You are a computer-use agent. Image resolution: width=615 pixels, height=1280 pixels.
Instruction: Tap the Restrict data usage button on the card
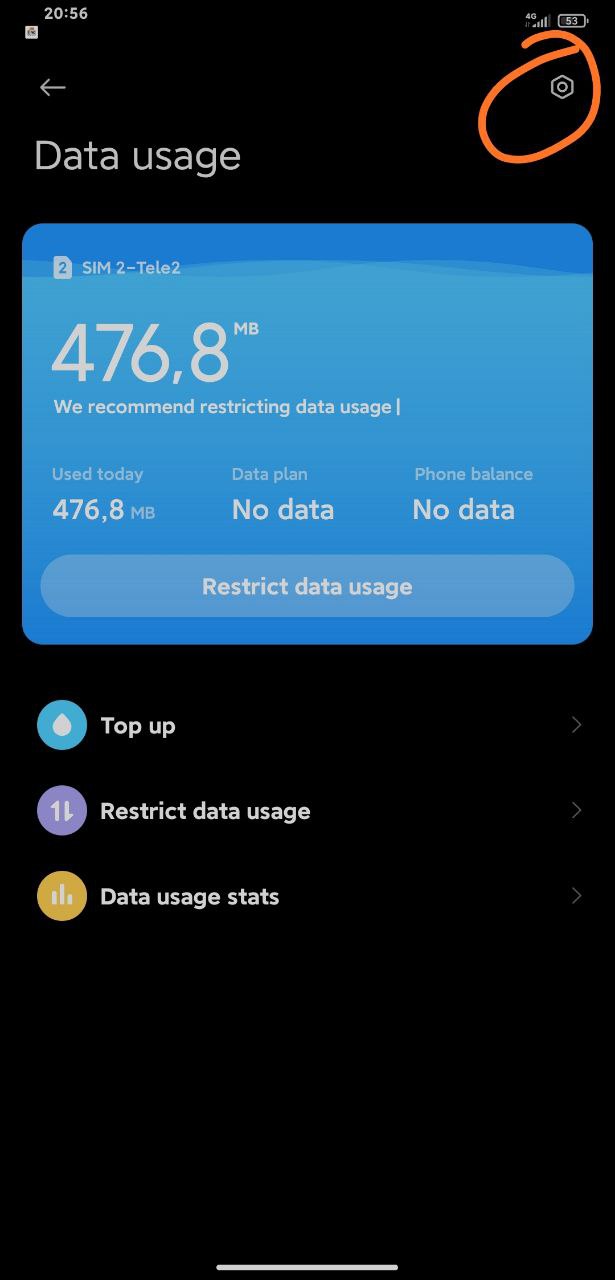pos(307,586)
